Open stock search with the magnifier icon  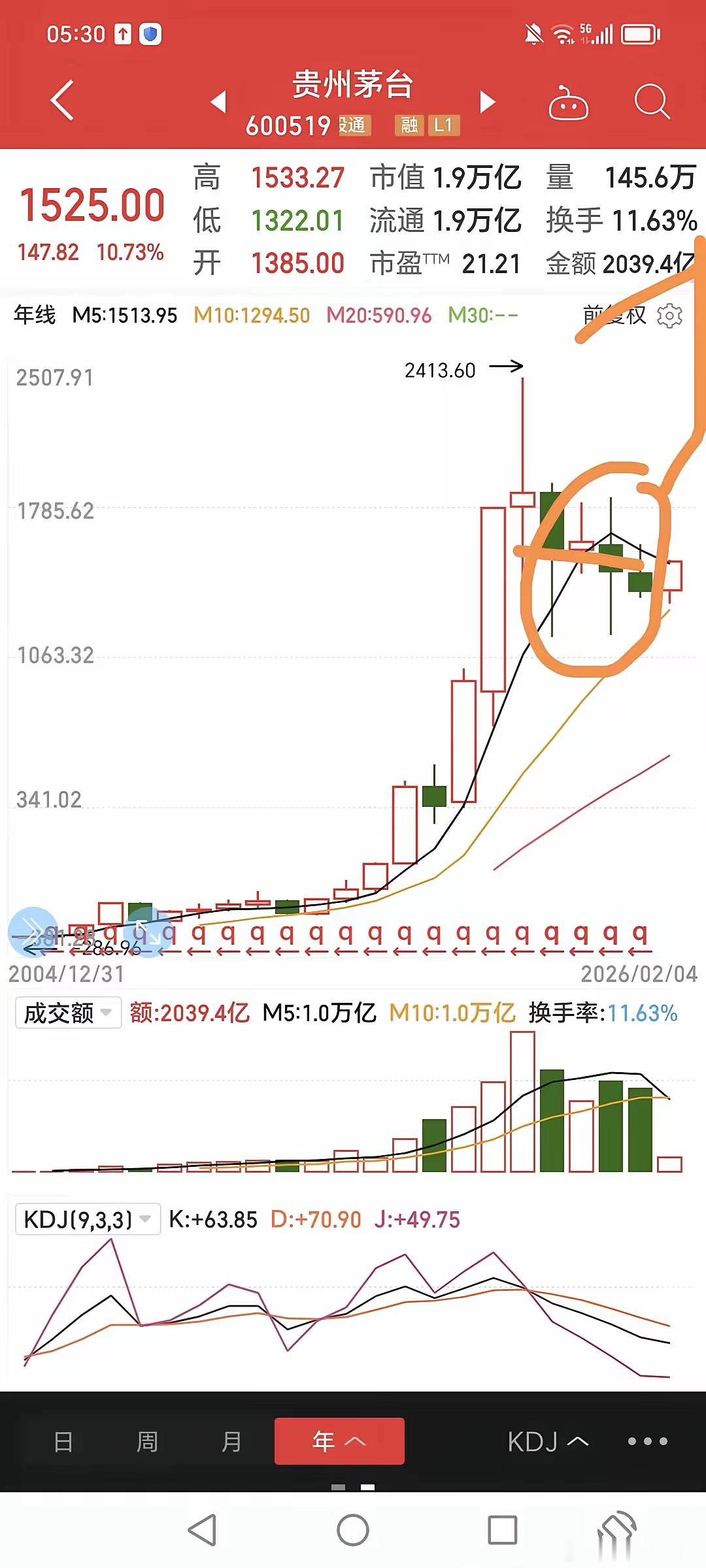click(651, 103)
